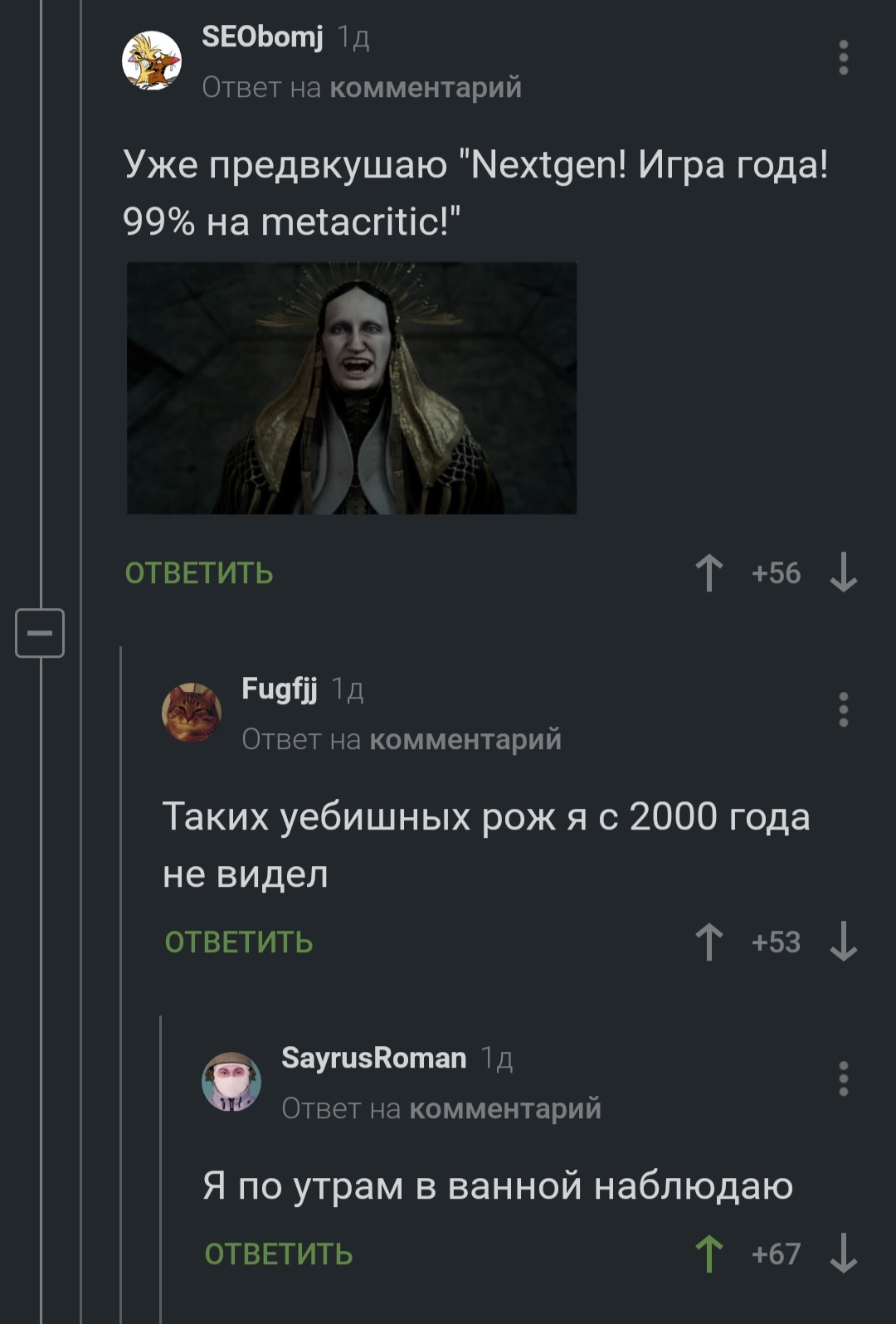The height and width of the screenshot is (1324, 896).
Task: Reply to SayrusRoman's comment
Action: (279, 1254)
